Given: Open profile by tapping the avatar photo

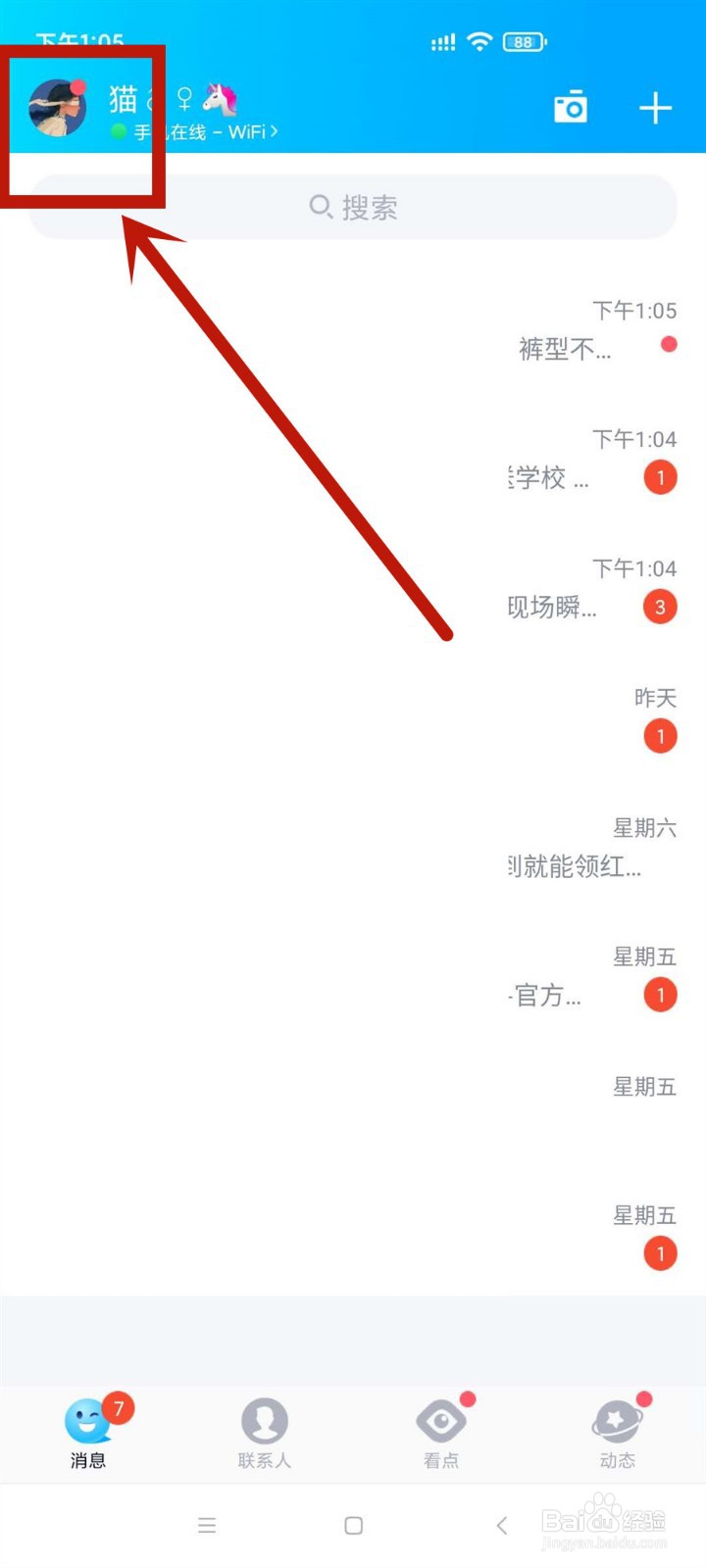Looking at the screenshot, I should pos(56,108).
